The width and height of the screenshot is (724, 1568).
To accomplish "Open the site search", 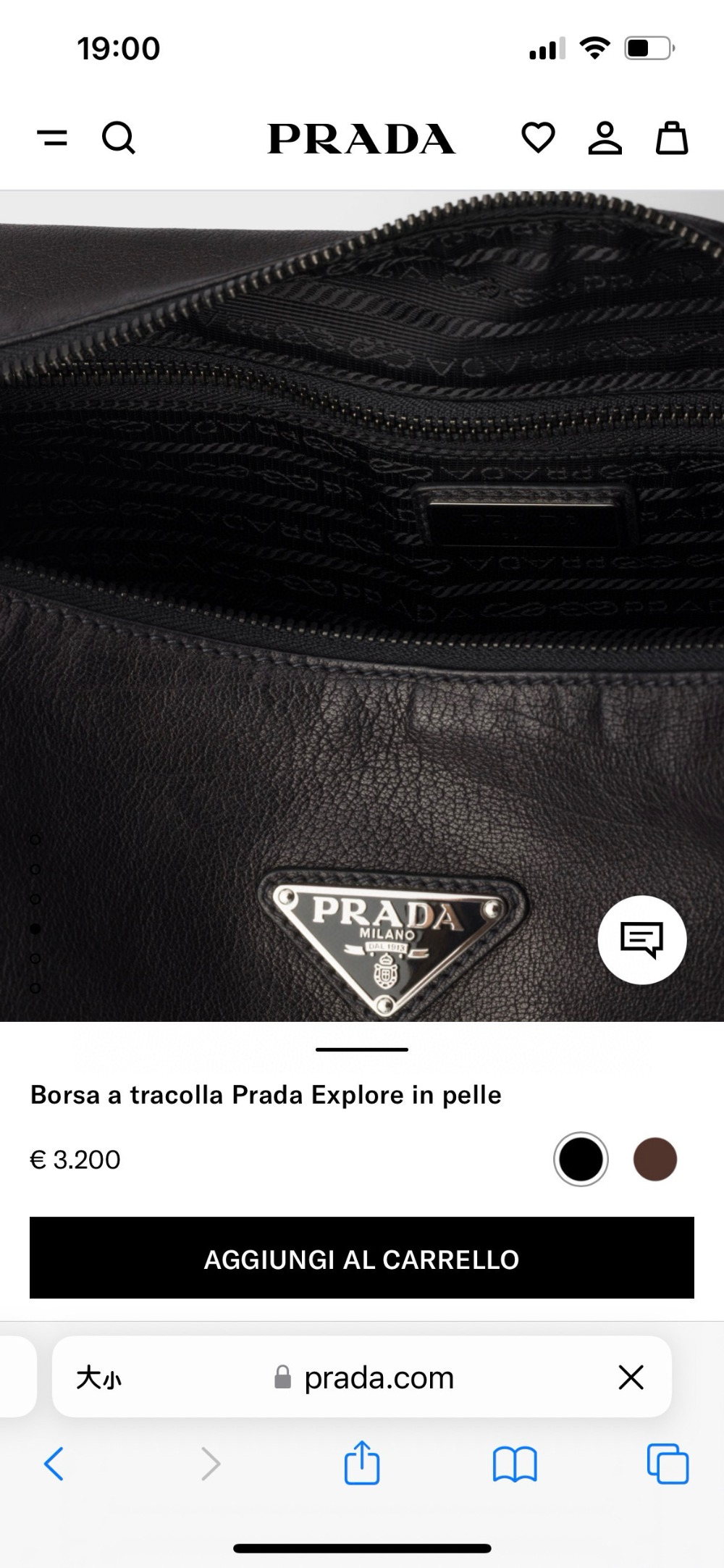I will pos(119,138).
